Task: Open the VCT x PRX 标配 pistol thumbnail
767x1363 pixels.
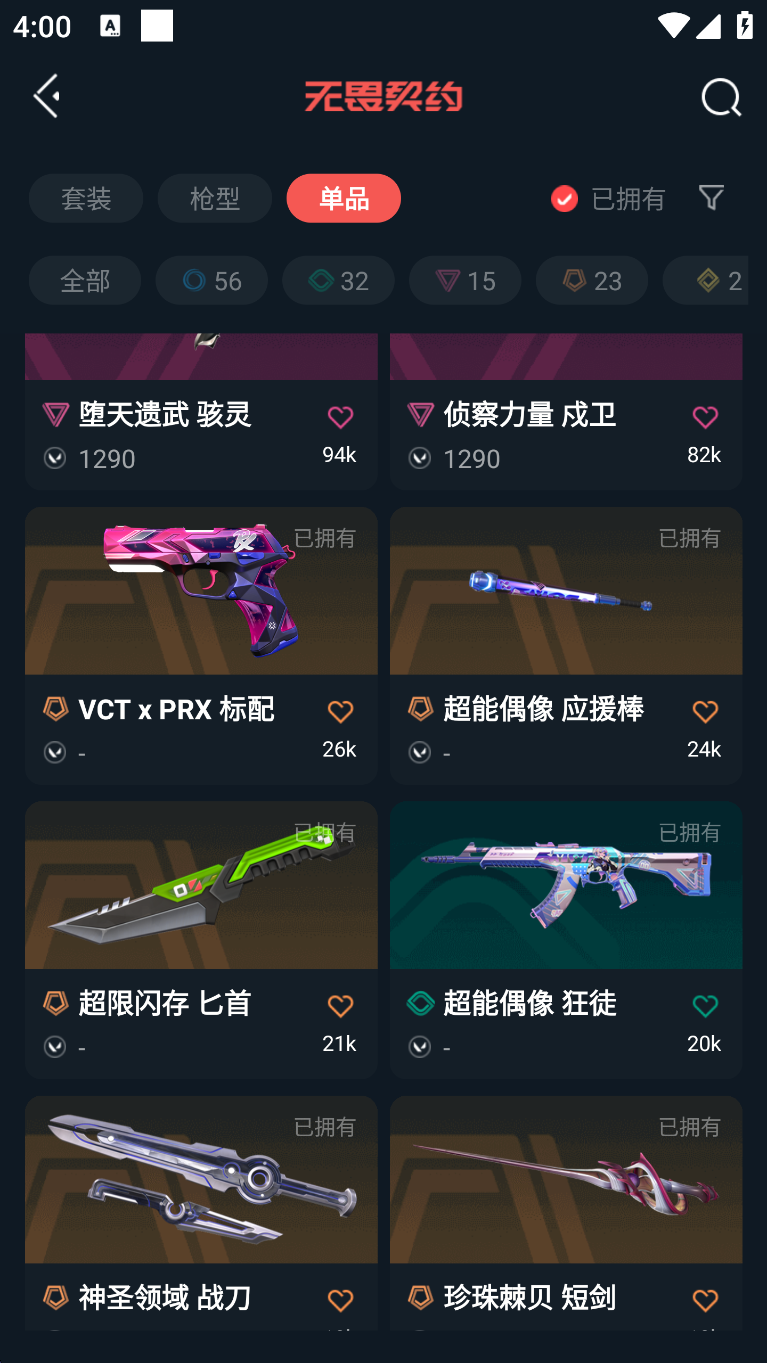Action: [201, 591]
